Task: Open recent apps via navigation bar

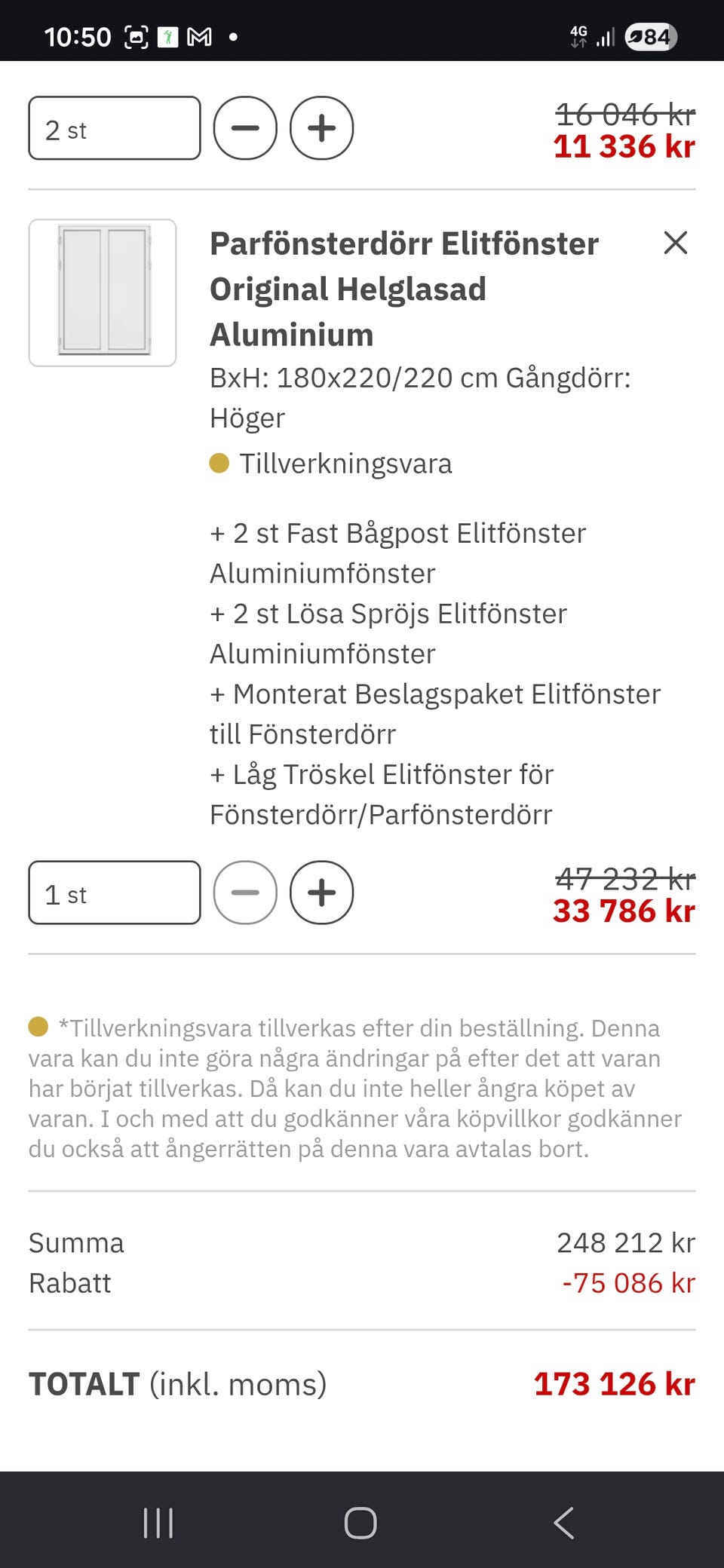Action: pos(157,1522)
